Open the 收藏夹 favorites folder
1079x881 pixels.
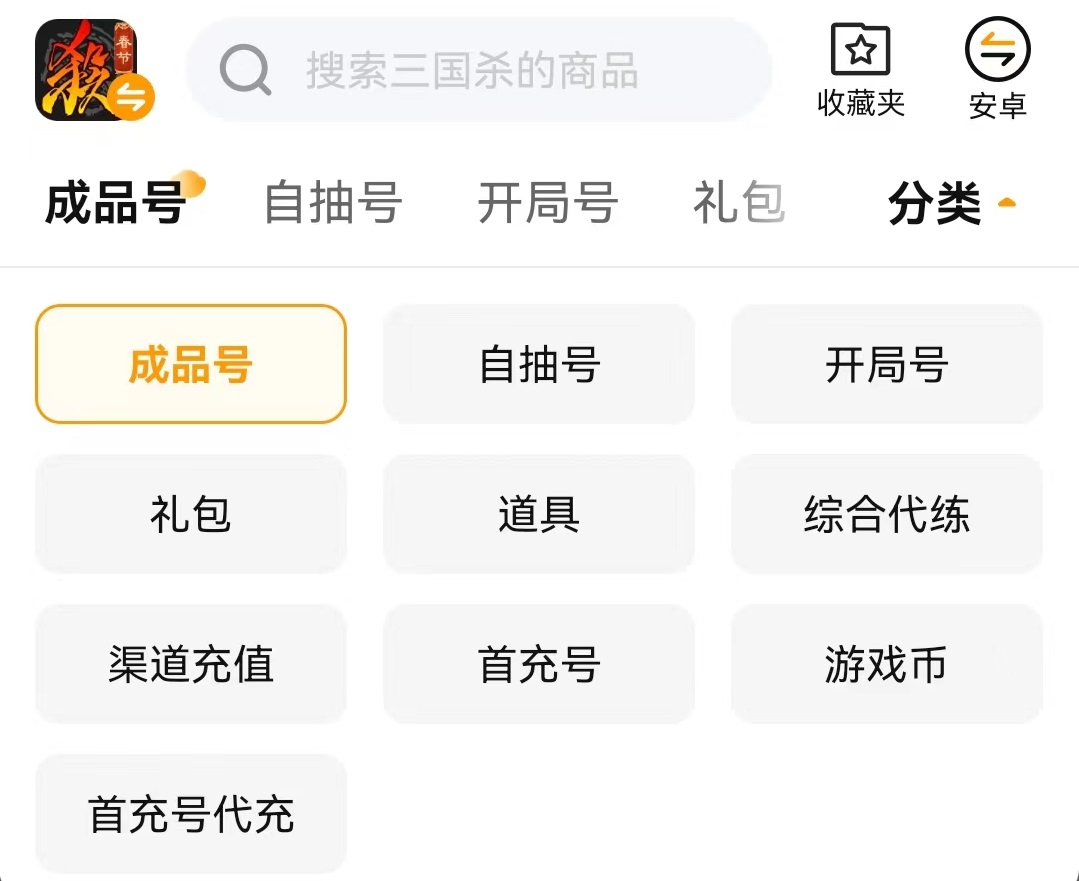coord(860,71)
